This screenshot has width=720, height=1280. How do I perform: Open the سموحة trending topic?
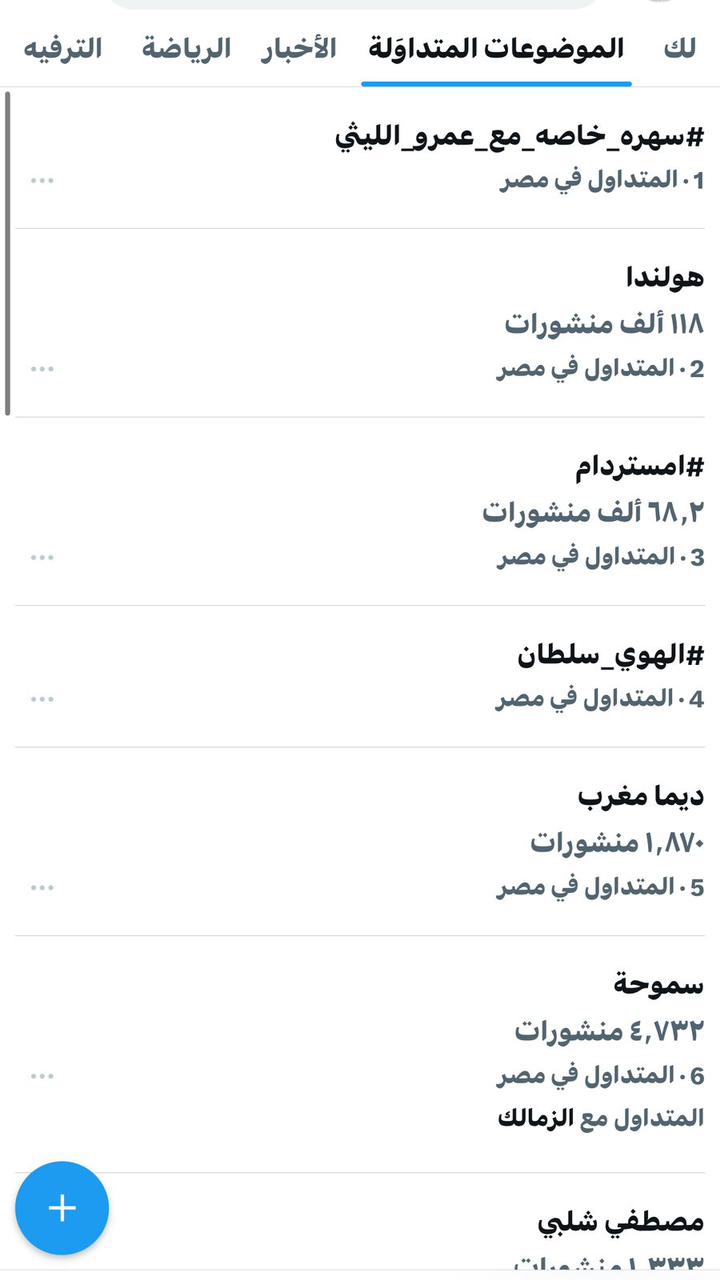coord(658,984)
